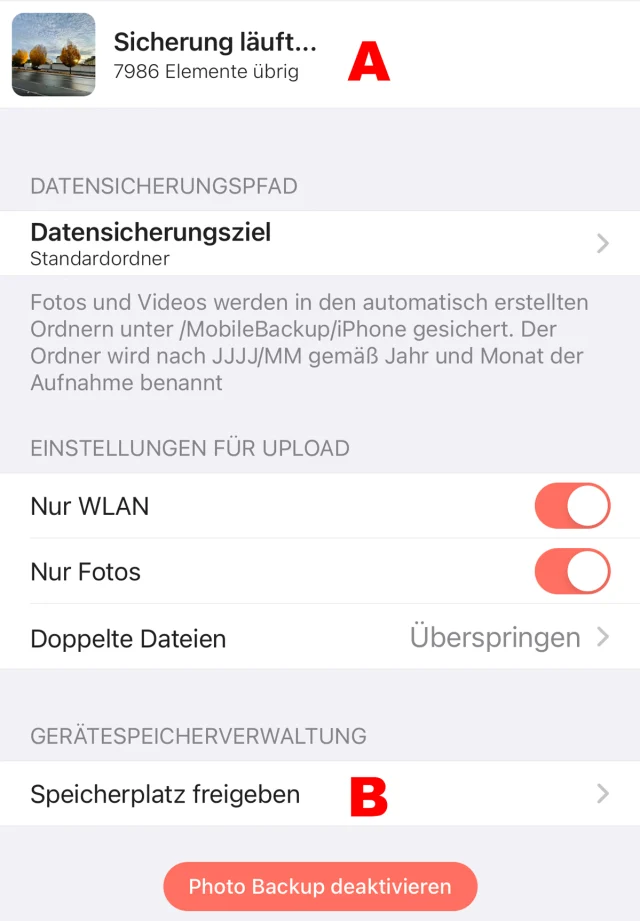
Task: Tap Photo Backup deaktivieren button
Action: click(320, 886)
